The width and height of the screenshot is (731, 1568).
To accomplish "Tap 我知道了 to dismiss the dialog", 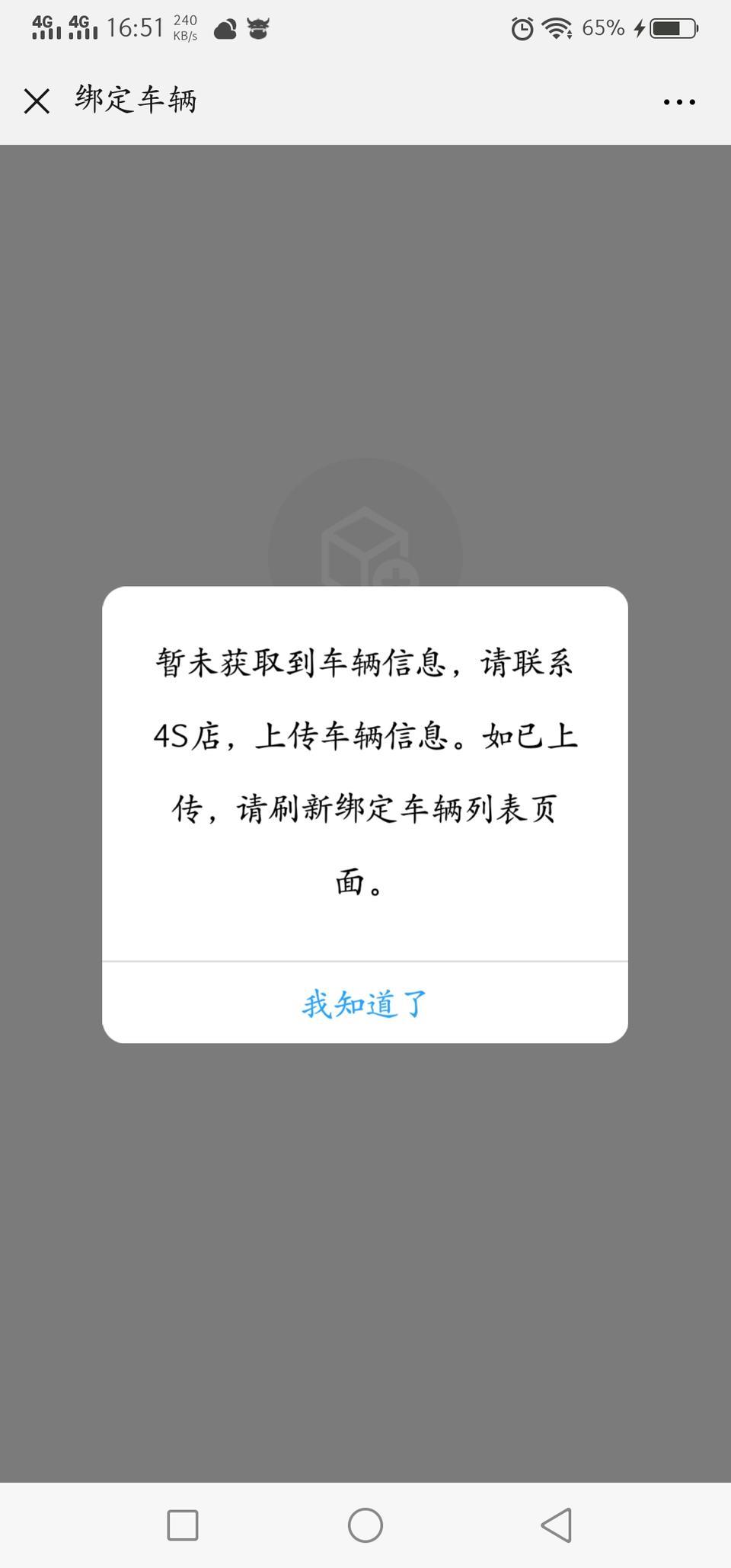I will (x=364, y=1003).
